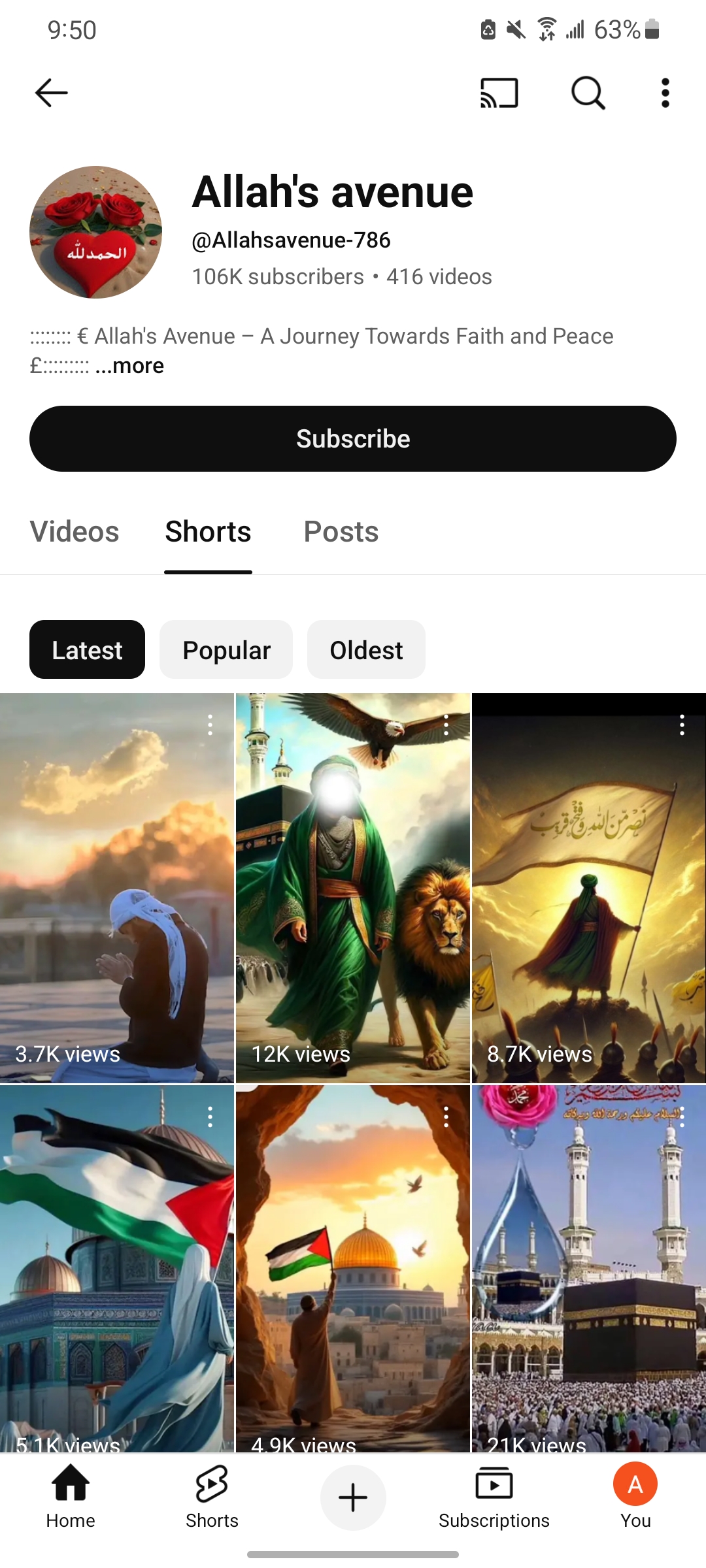This screenshot has height=1568, width=706.
Task: Select the Latest filter chip
Action: 87,650
